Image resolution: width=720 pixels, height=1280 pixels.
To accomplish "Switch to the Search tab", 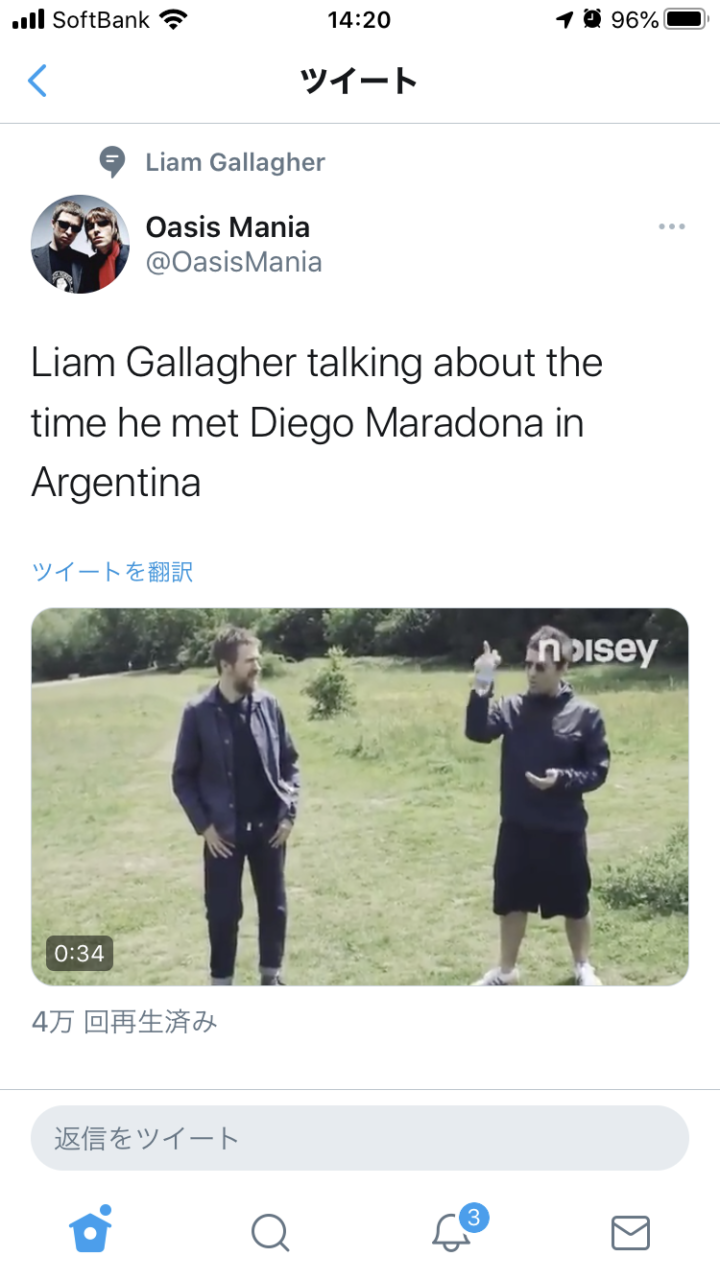I will [x=270, y=1232].
